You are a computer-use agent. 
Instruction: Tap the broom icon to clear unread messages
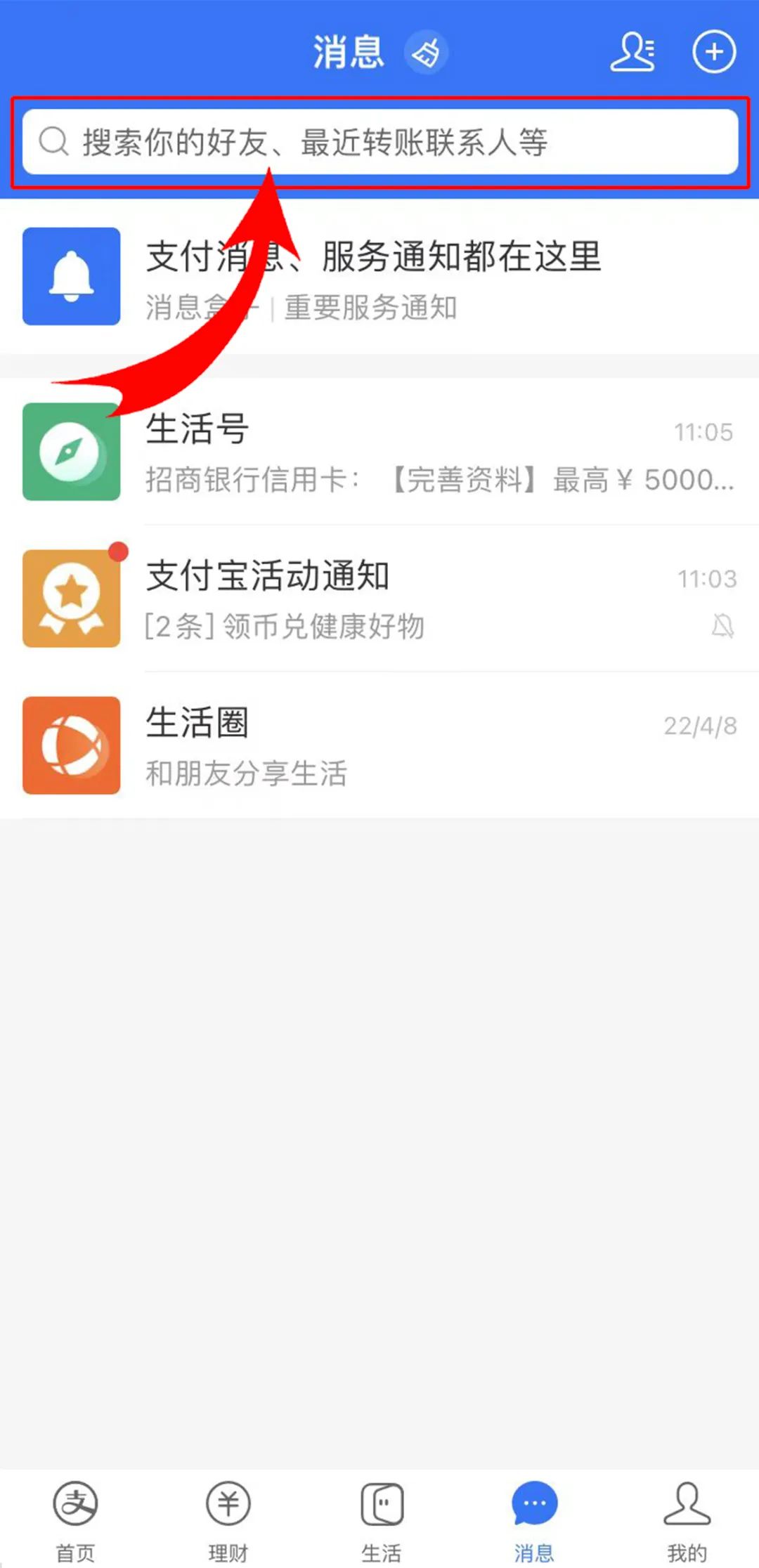(x=426, y=52)
